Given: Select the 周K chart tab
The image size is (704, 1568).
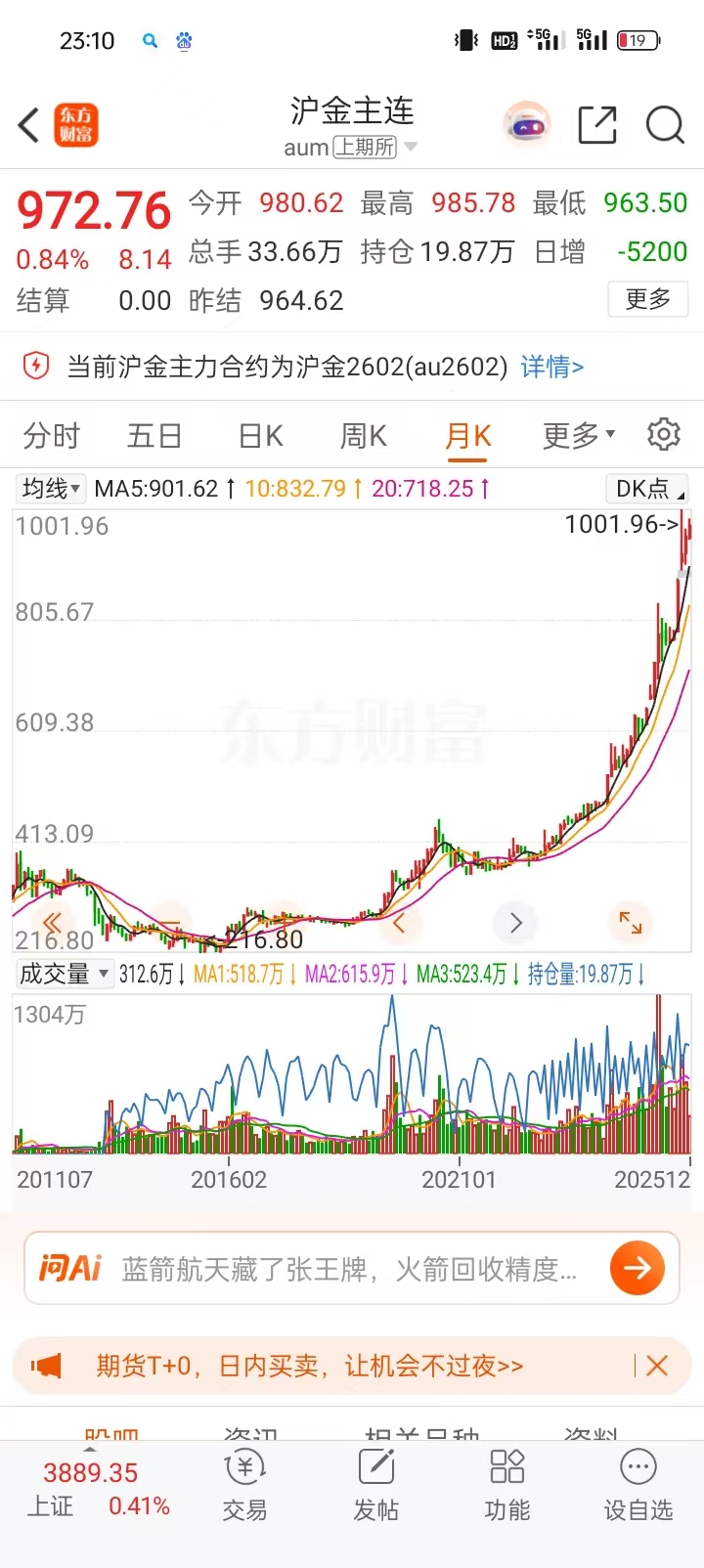Looking at the screenshot, I should [363, 436].
